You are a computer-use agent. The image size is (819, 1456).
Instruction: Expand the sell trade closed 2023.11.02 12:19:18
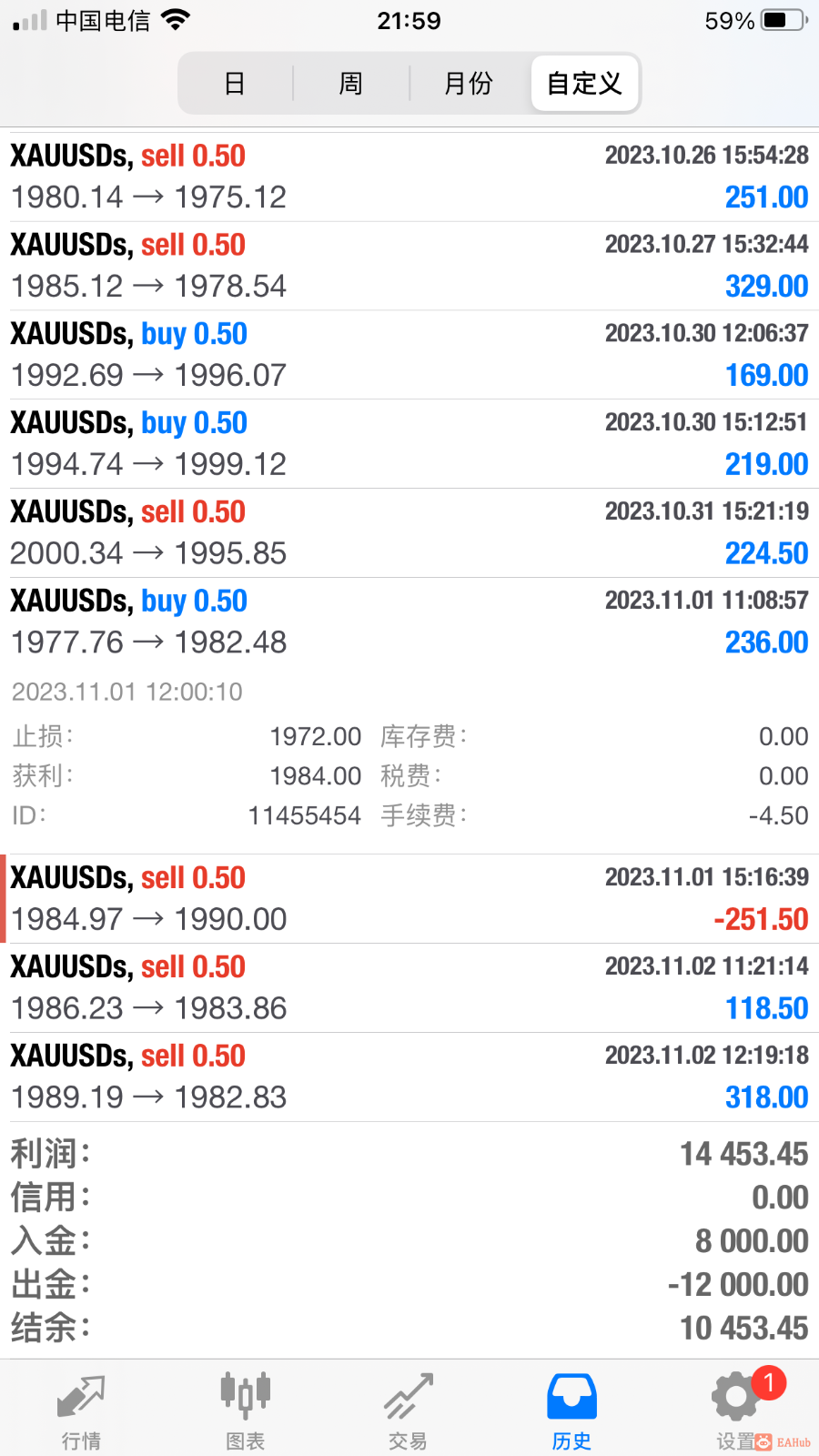click(x=409, y=1077)
